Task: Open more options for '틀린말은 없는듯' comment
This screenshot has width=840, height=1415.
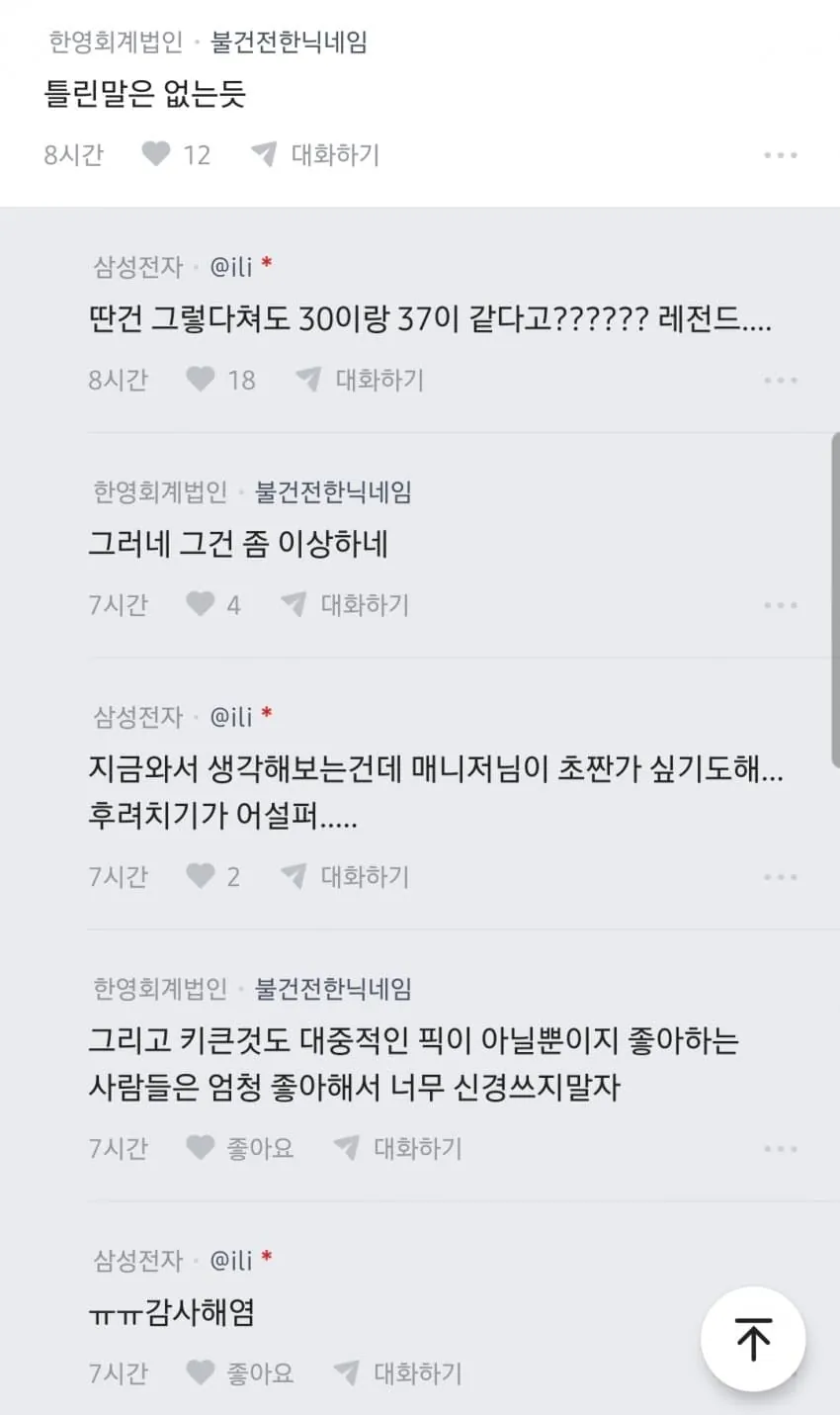Action: click(780, 155)
